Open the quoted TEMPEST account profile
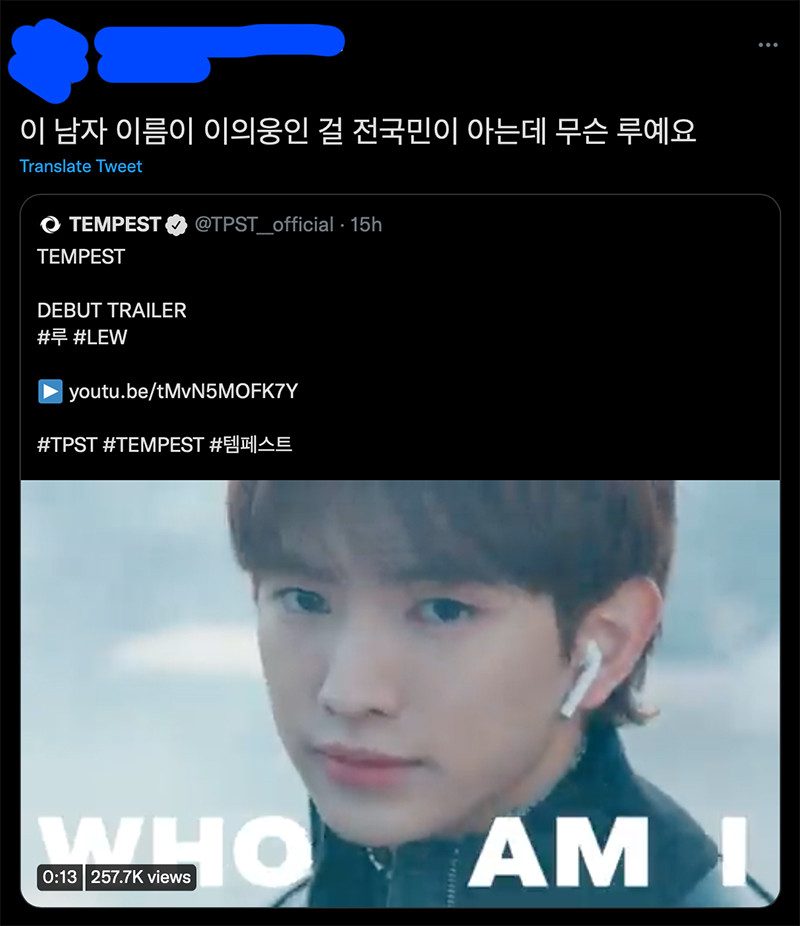Image resolution: width=800 pixels, height=926 pixels. [x=115, y=225]
